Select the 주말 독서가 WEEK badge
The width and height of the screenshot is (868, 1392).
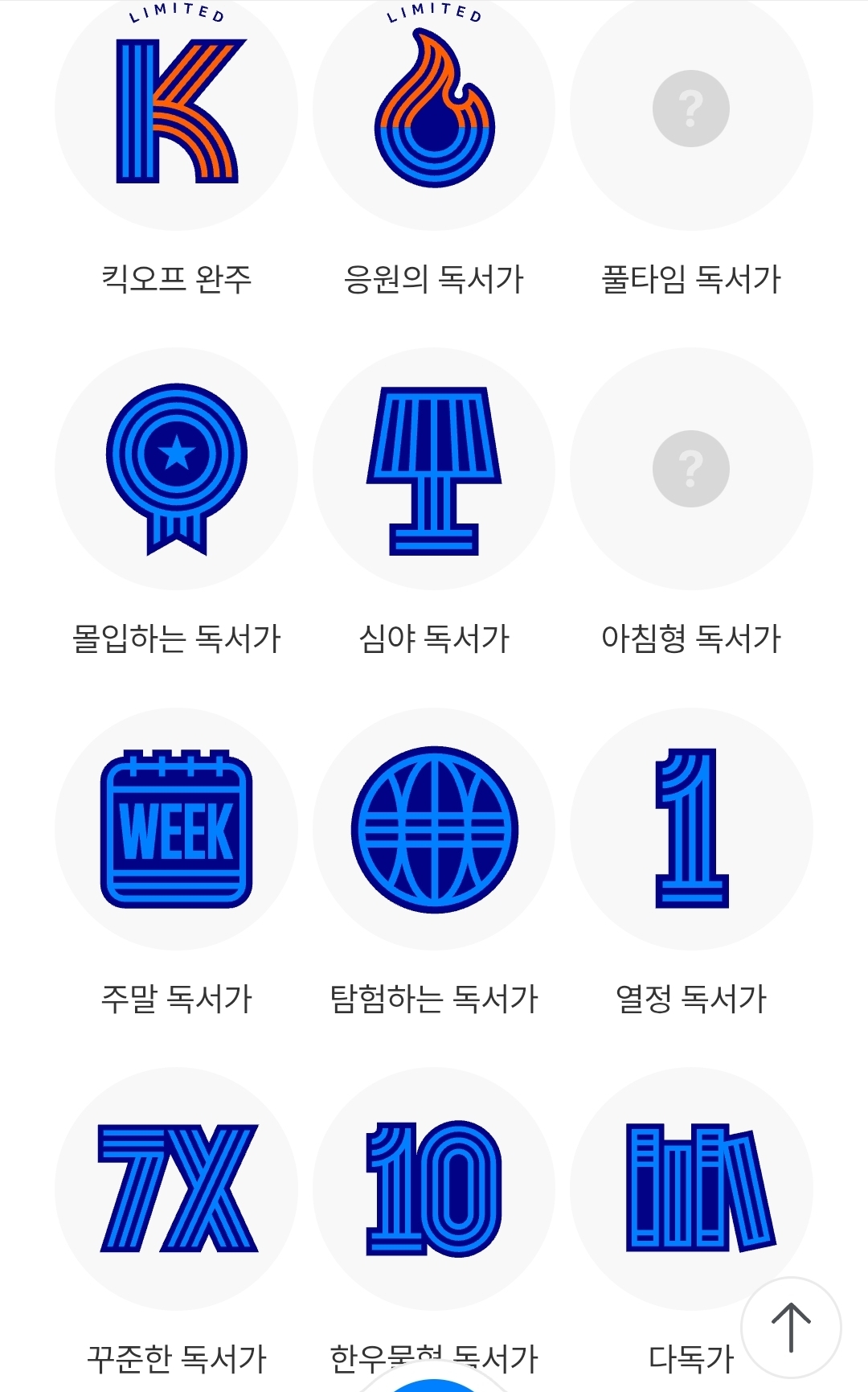[176, 829]
